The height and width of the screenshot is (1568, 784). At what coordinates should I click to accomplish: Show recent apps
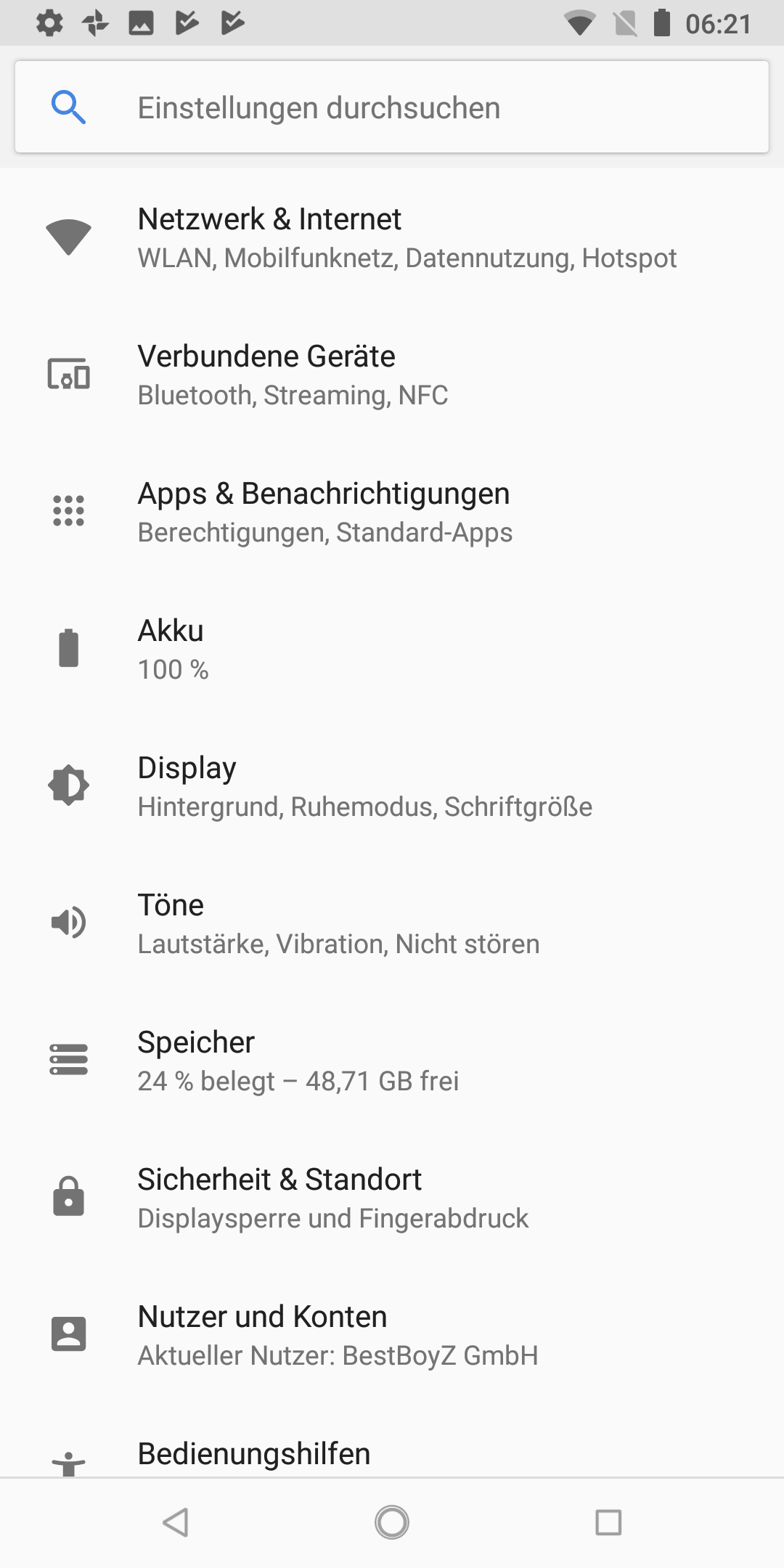point(608,1522)
